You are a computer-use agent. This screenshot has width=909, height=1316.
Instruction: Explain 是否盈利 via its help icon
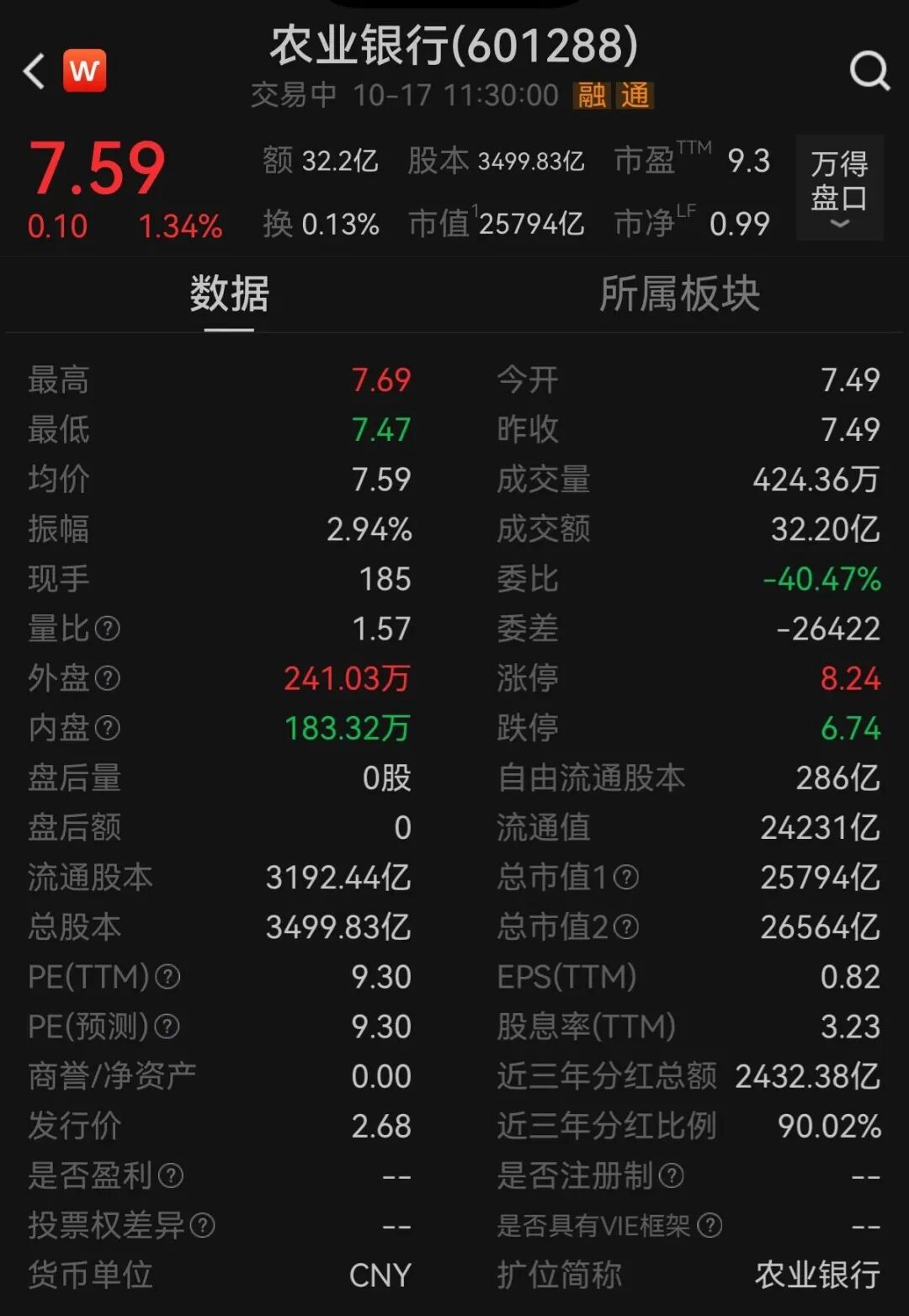tap(171, 1175)
